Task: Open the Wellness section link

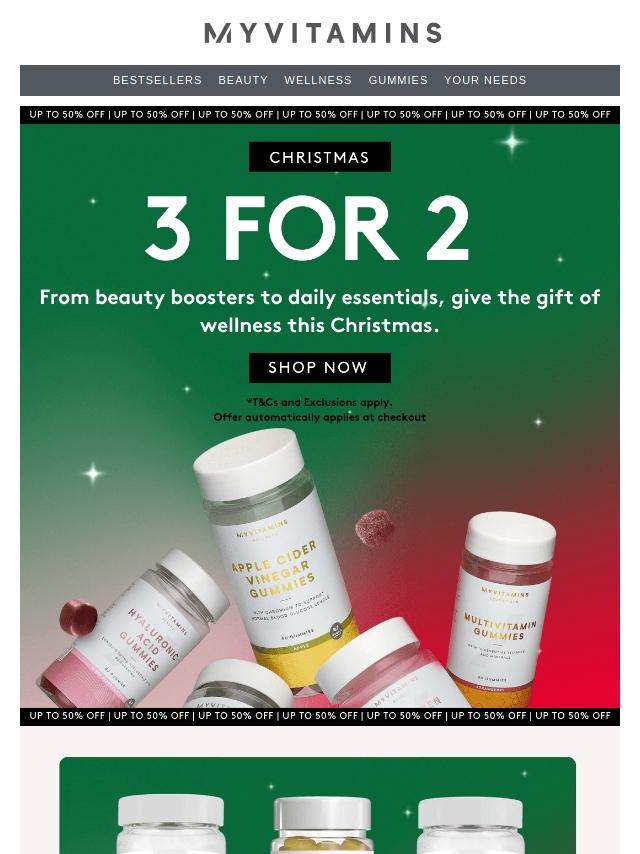Action: [318, 80]
